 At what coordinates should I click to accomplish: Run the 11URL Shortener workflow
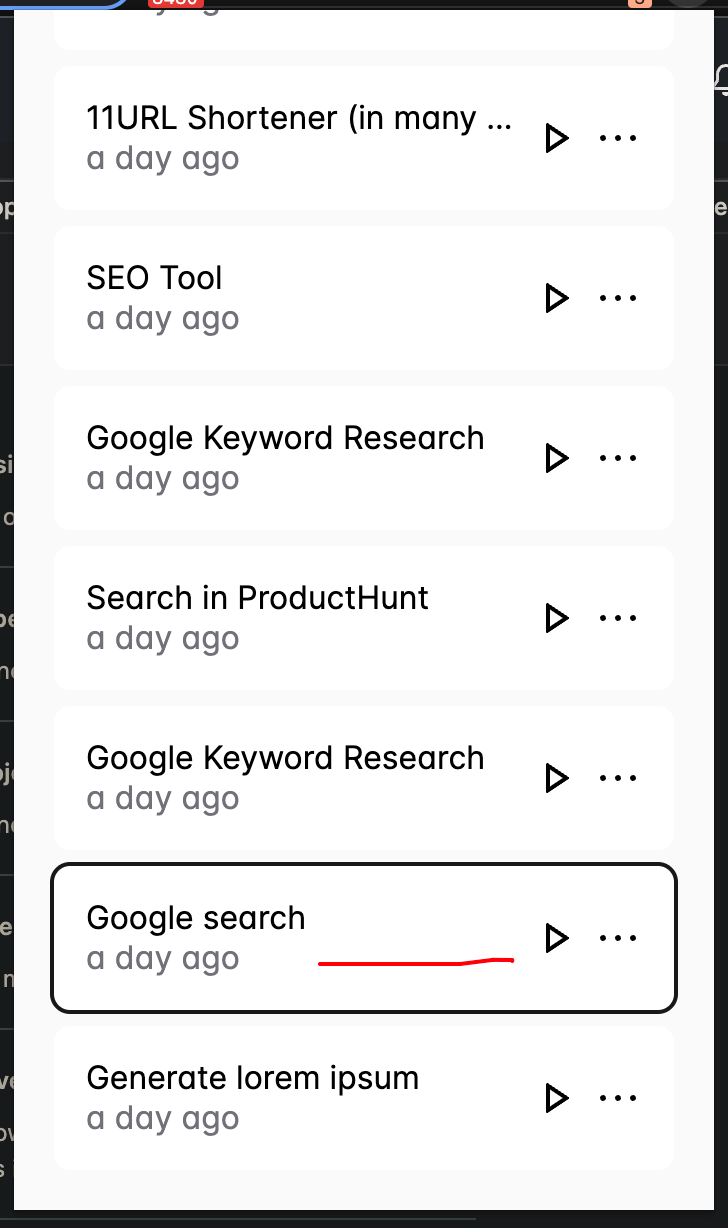(x=556, y=137)
